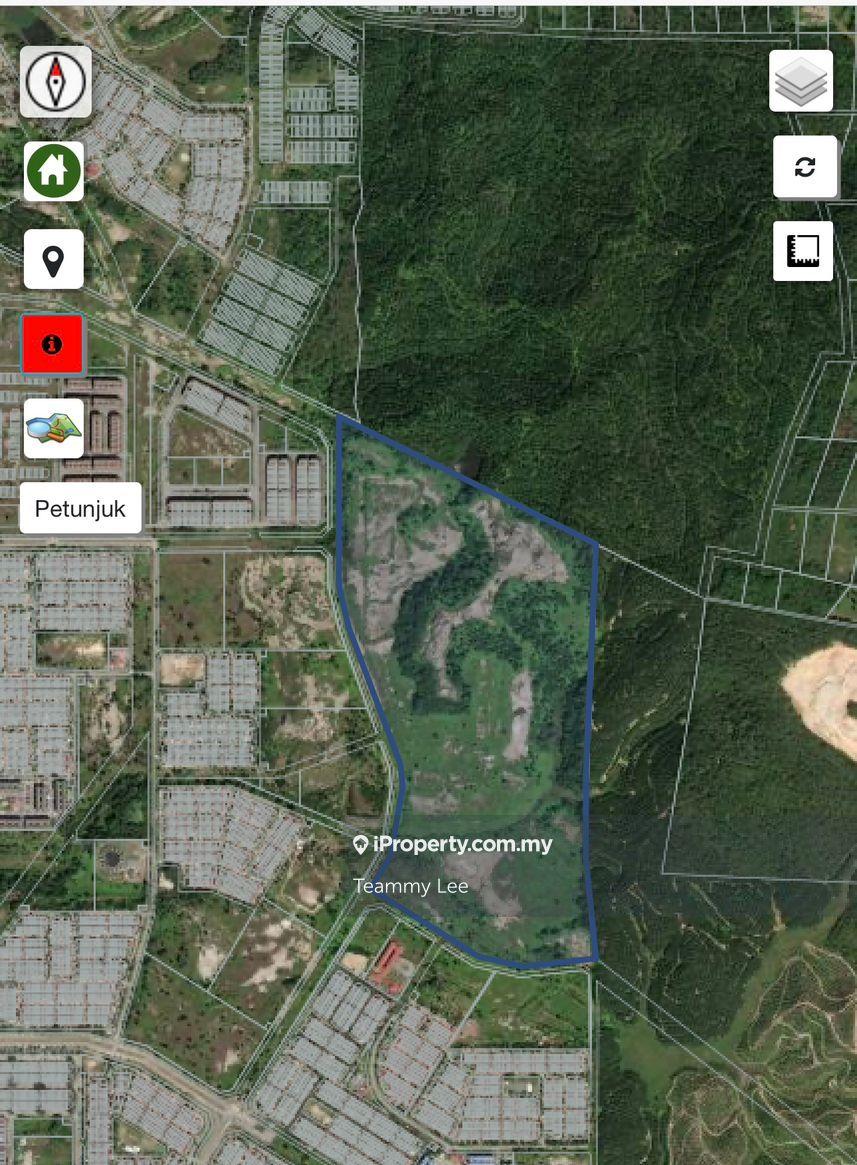This screenshot has width=857, height=1165.
Task: Open the Petunjuk legend
Action: point(80,508)
